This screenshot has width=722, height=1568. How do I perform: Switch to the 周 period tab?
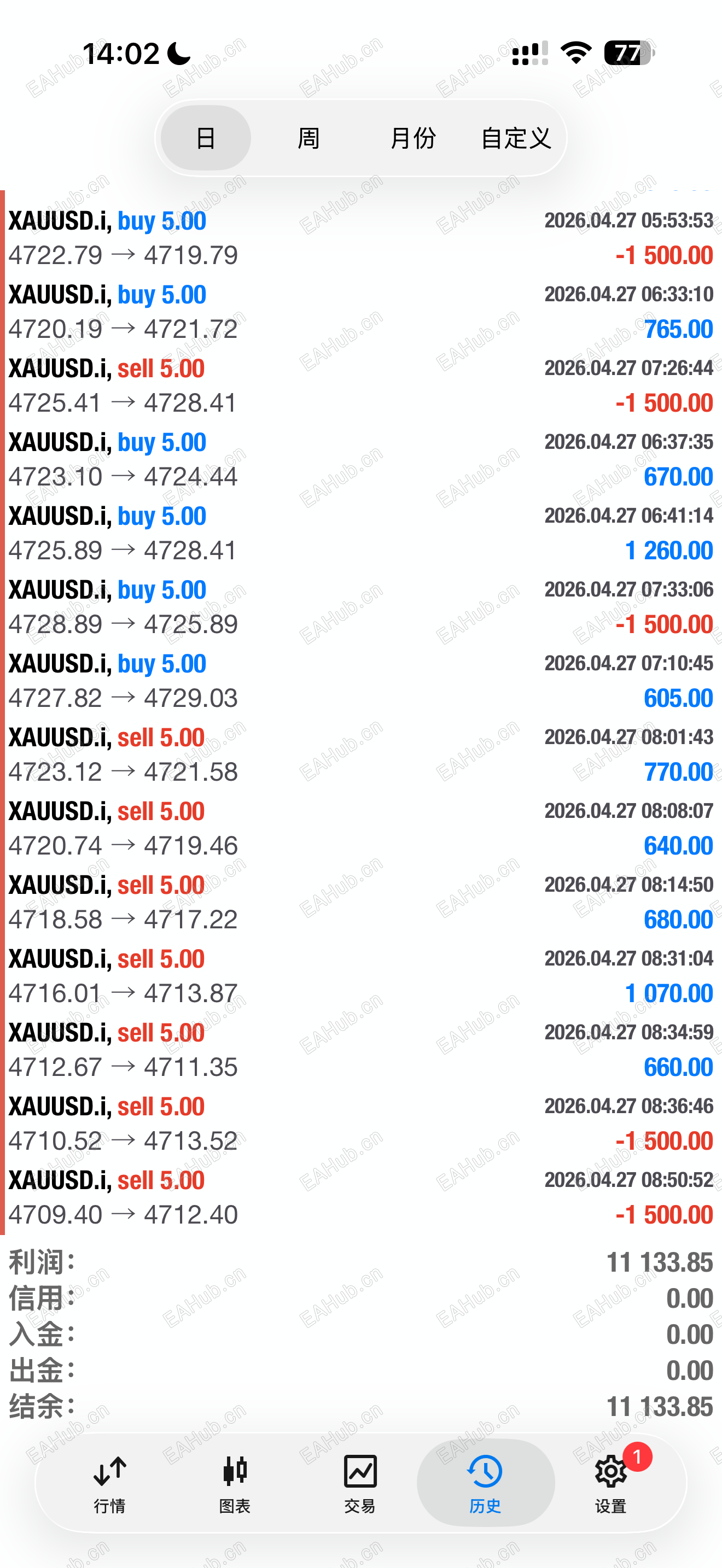(308, 138)
